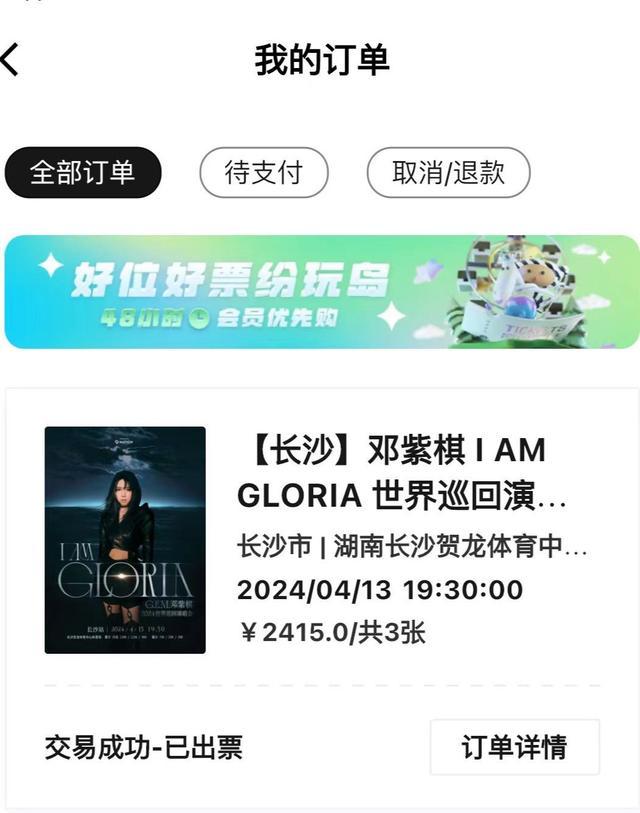This screenshot has width=640, height=813.
Task: Switch to the 待支付 tab
Action: point(263,172)
